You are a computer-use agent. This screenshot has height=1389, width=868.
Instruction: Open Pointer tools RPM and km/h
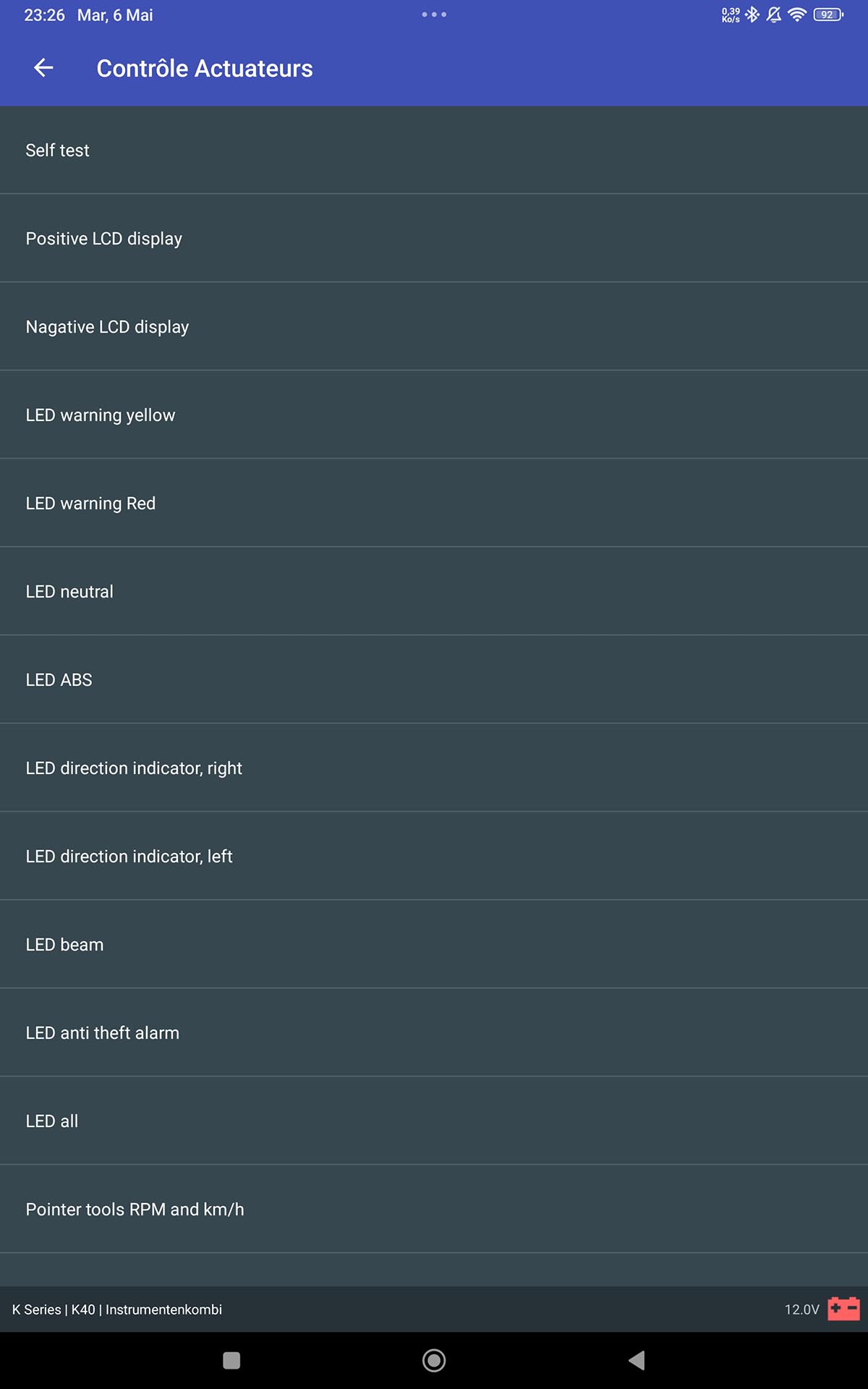point(434,1209)
